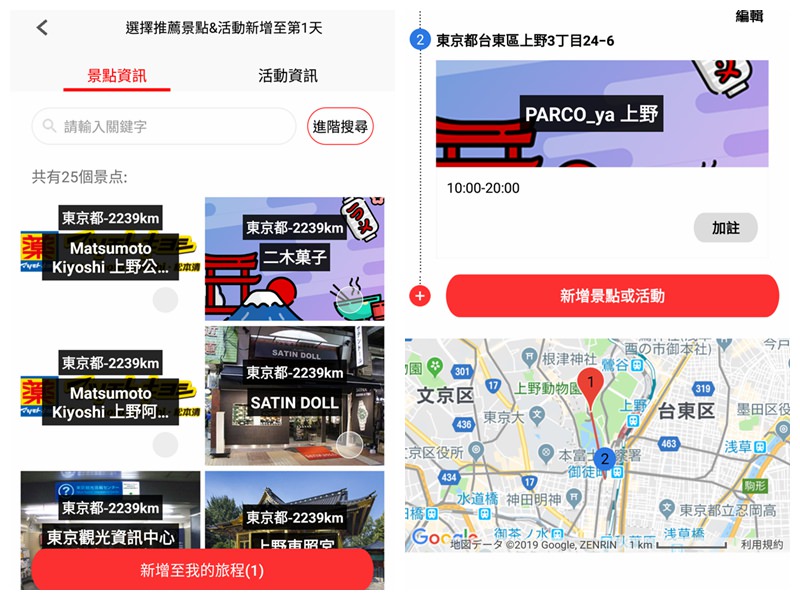Screen dimensions: 800x600
Task: Open the SATIN DOLL attraction card
Action: [294, 395]
